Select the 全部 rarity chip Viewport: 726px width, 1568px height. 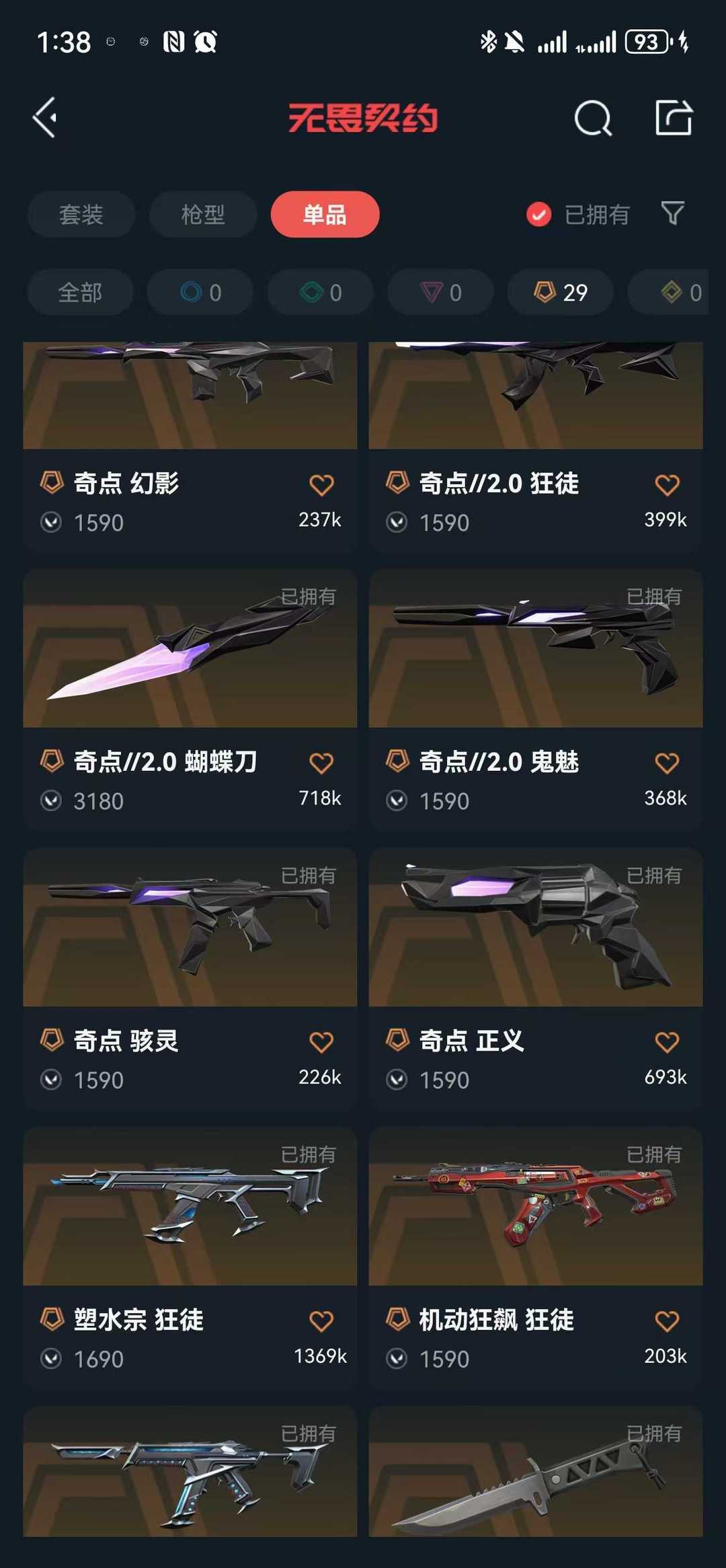[x=80, y=293]
